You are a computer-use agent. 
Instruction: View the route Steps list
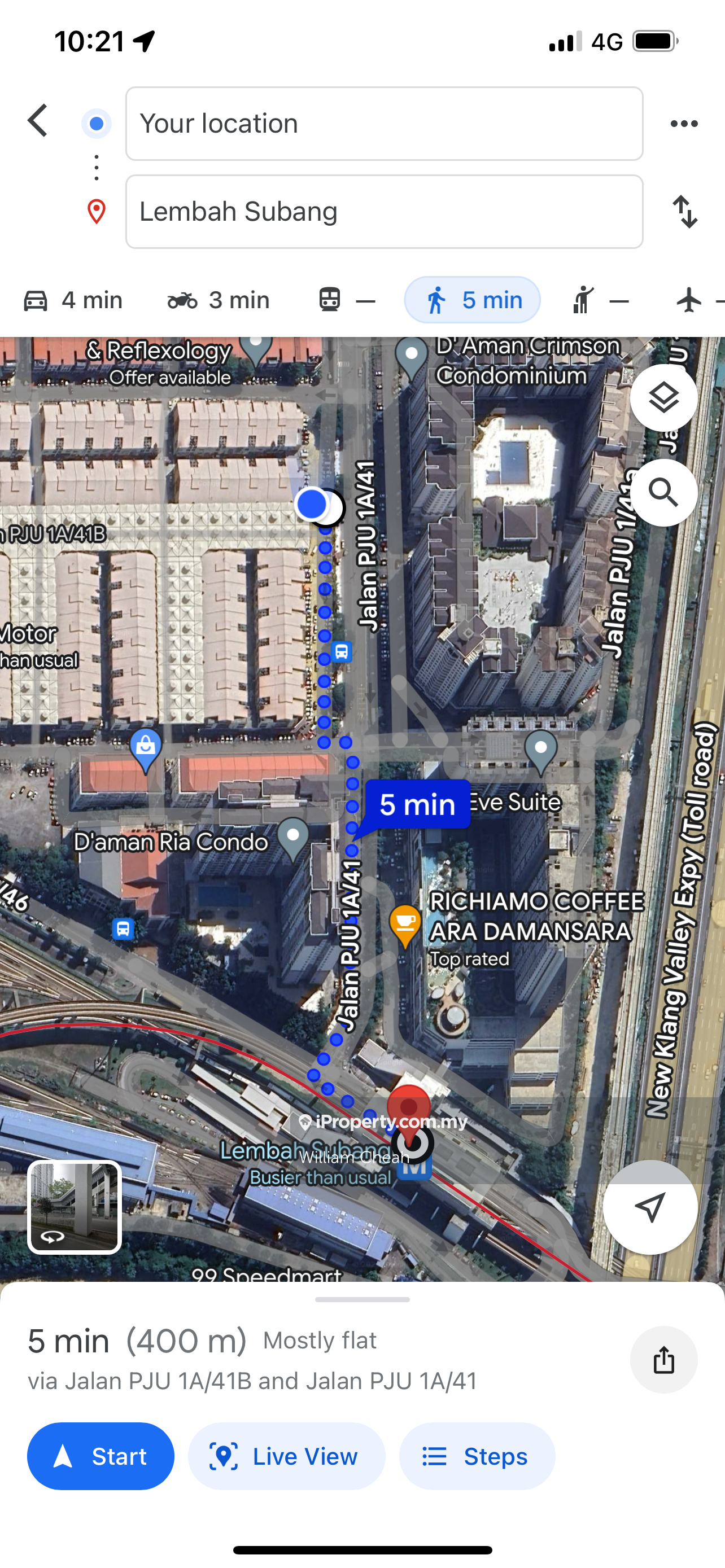pos(477,1456)
